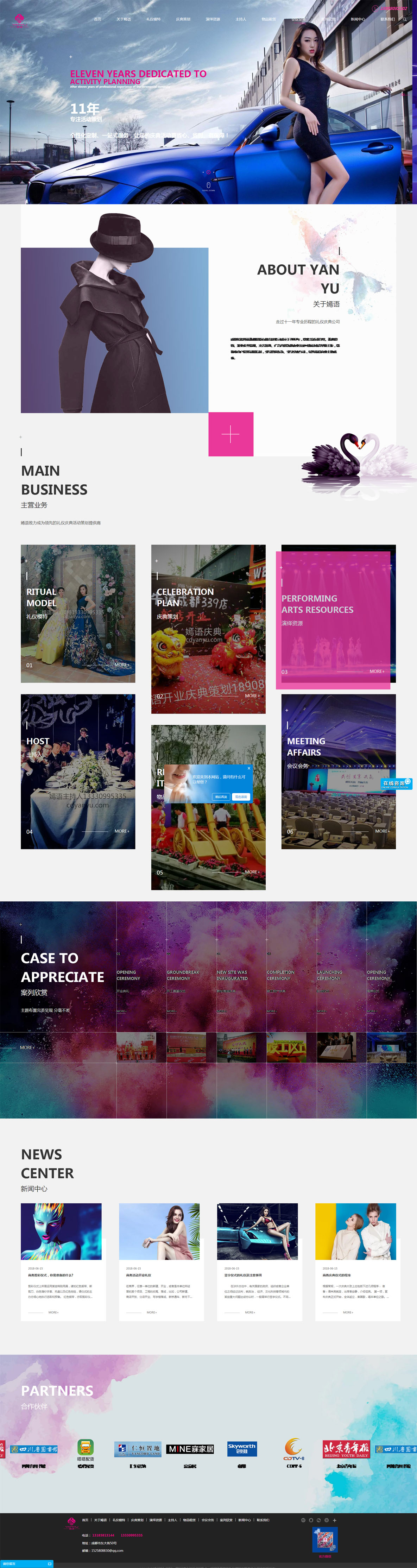Open the 请您留言 message bar

26,1563
